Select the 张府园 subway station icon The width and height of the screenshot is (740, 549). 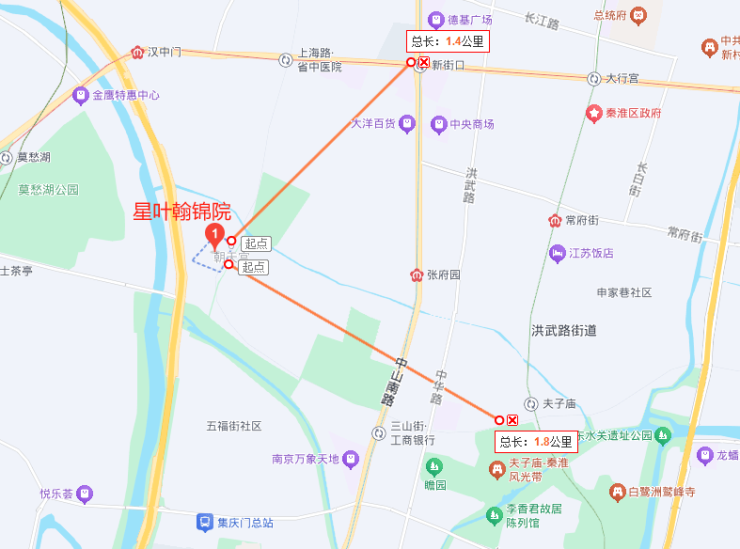[x=417, y=275]
